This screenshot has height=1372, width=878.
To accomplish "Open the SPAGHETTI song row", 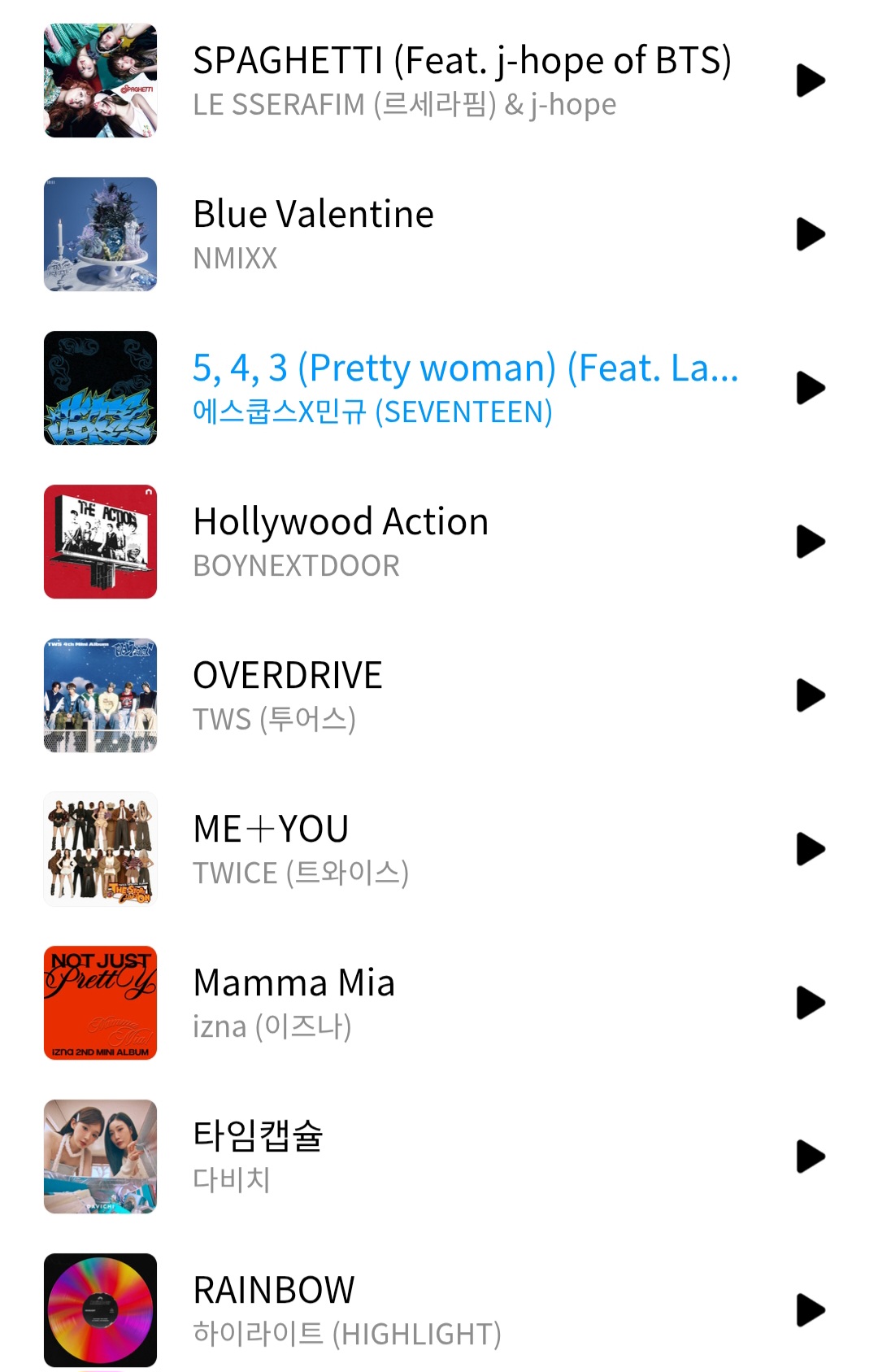I will (439, 81).
